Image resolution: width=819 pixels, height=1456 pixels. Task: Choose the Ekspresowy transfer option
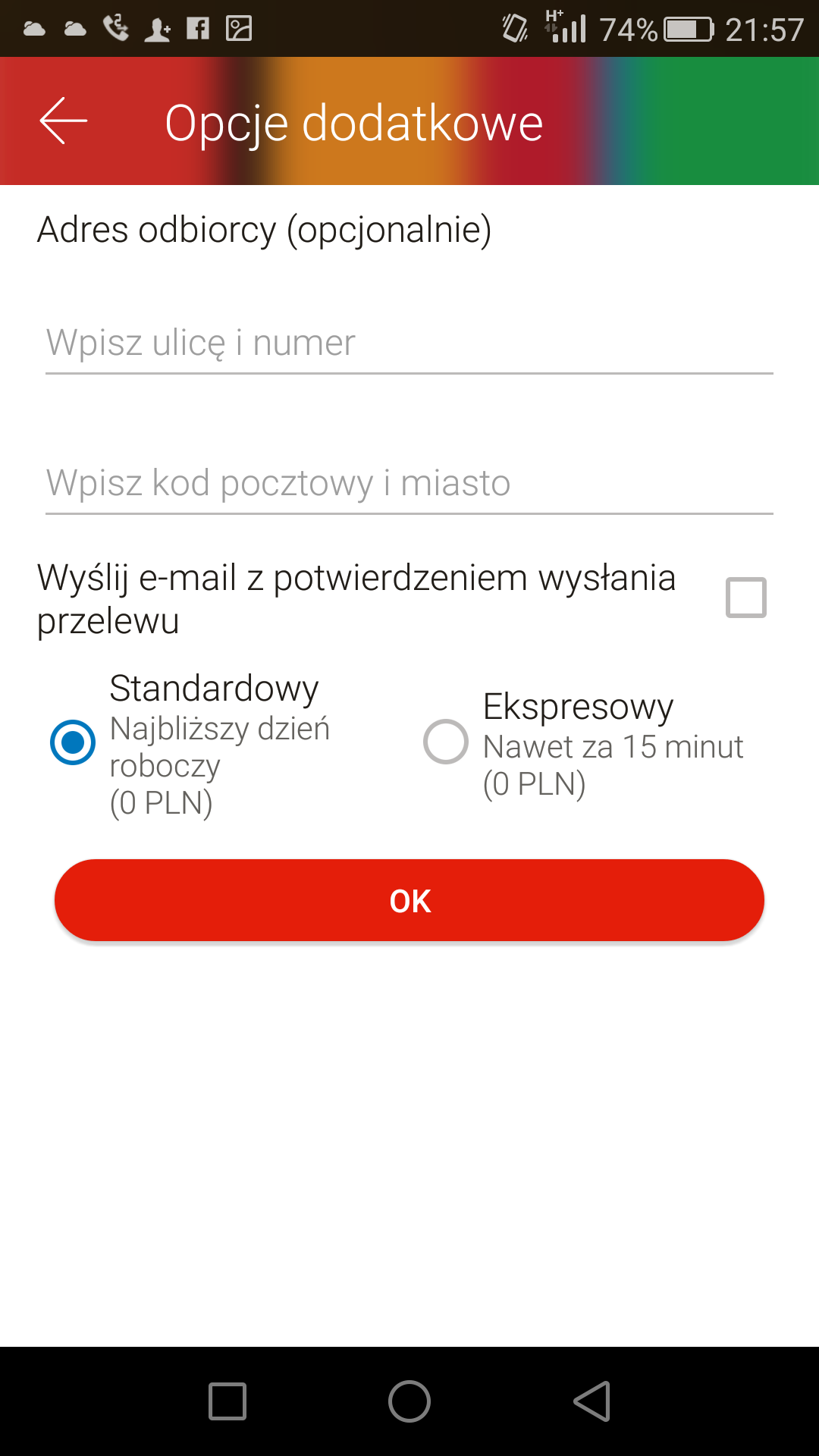pyautogui.click(x=446, y=742)
